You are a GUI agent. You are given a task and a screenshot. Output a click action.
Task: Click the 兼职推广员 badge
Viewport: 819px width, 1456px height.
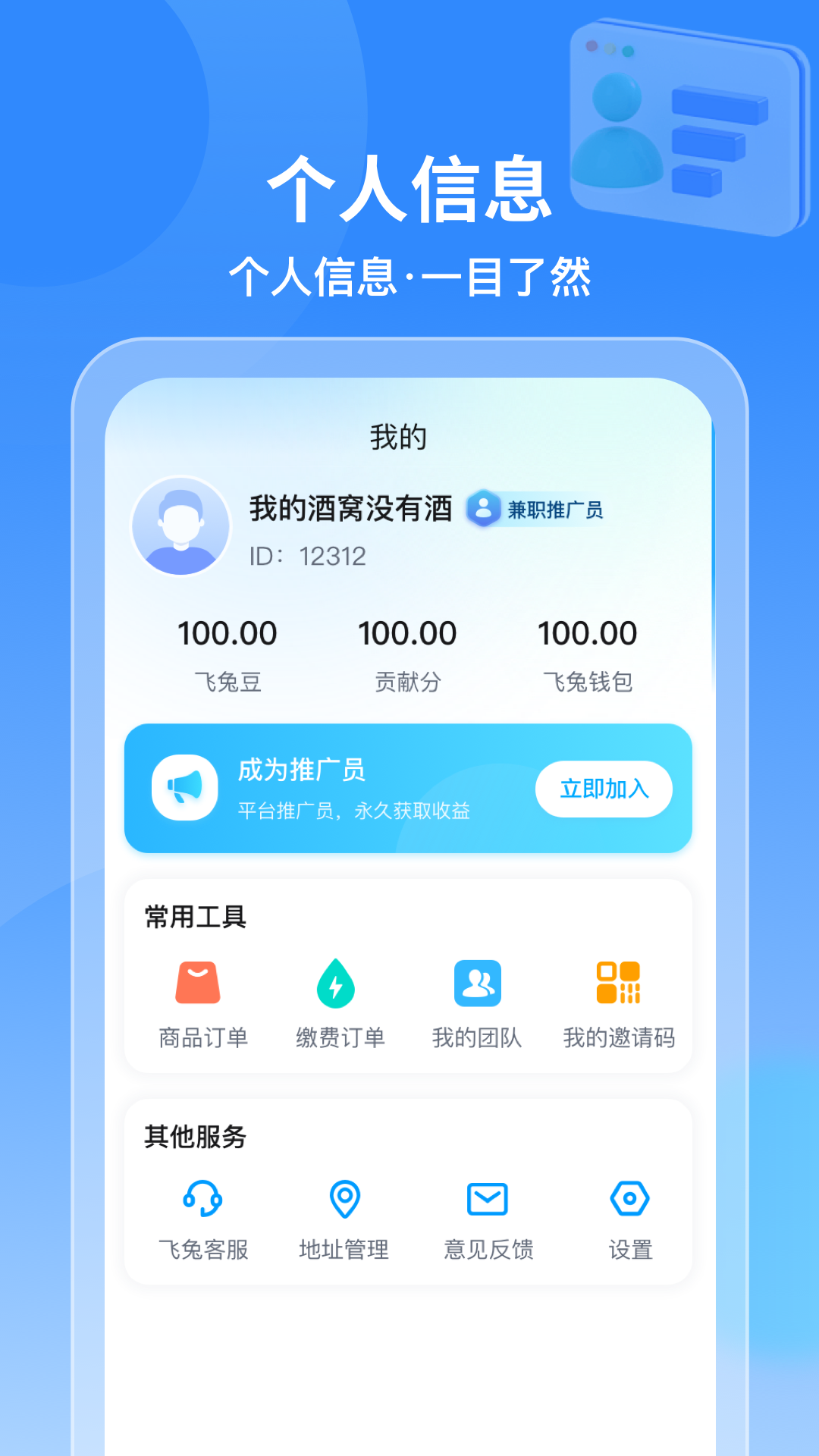coord(535,511)
